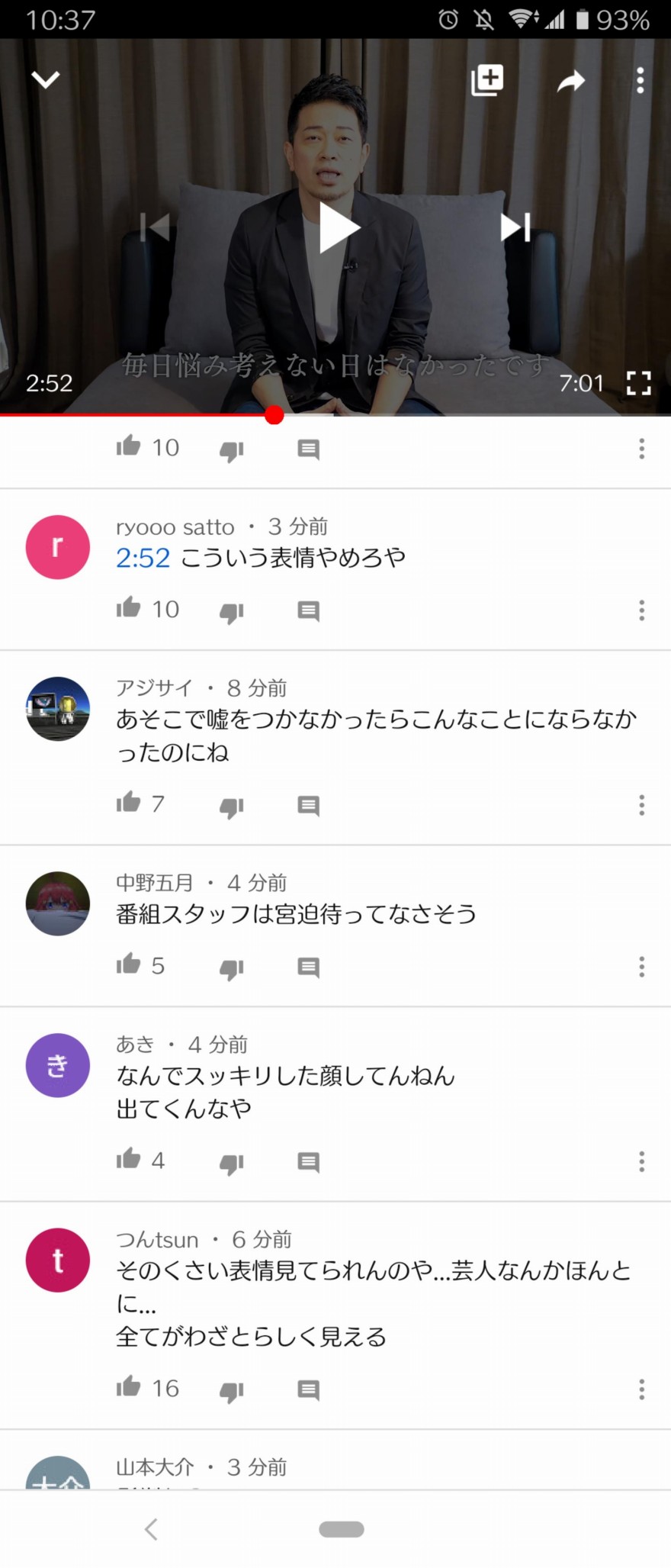Dislike アジサイ's comment
Viewport: 671px width, 1568px height.
tap(231, 806)
